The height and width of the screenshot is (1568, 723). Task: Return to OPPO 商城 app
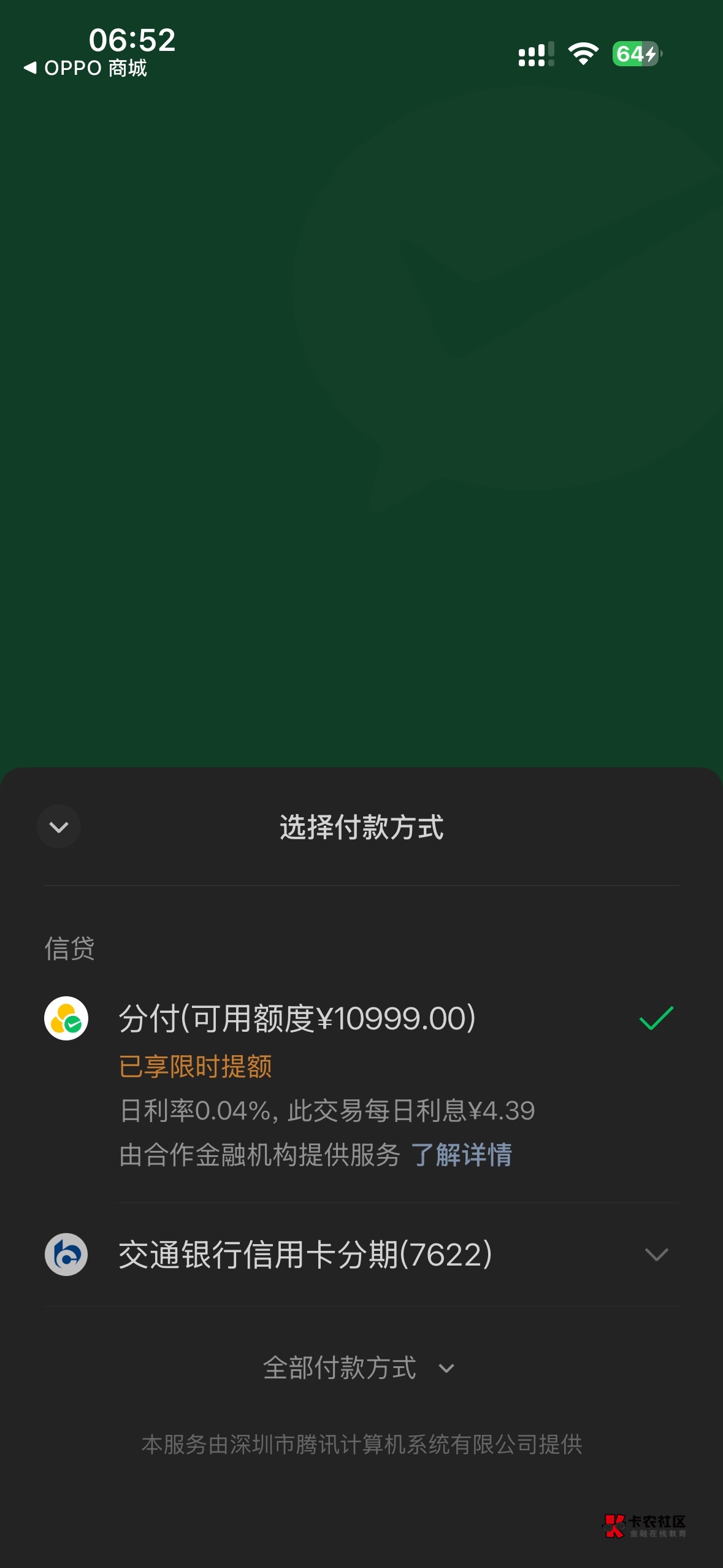(86, 67)
